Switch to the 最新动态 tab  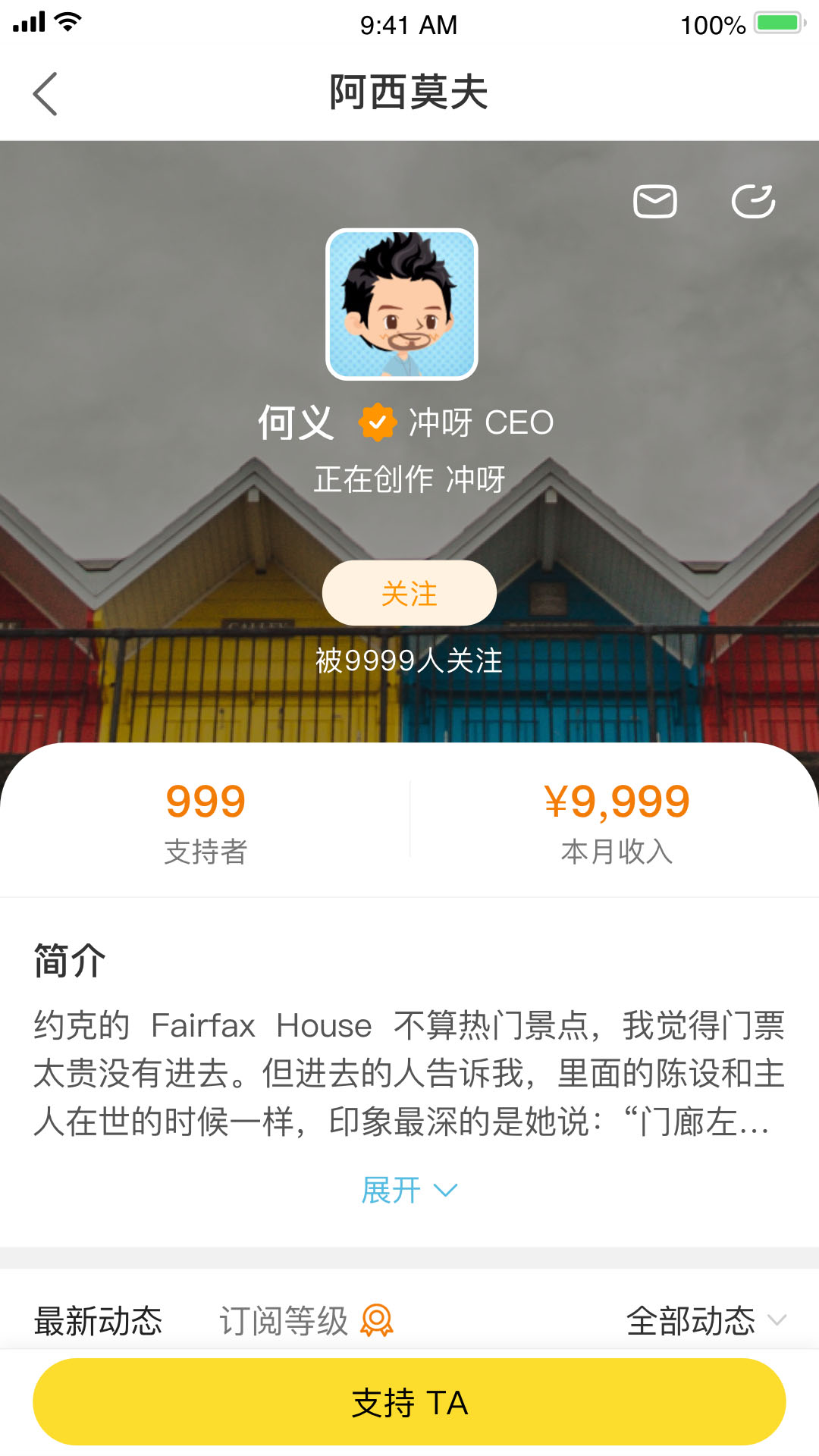(x=97, y=1319)
